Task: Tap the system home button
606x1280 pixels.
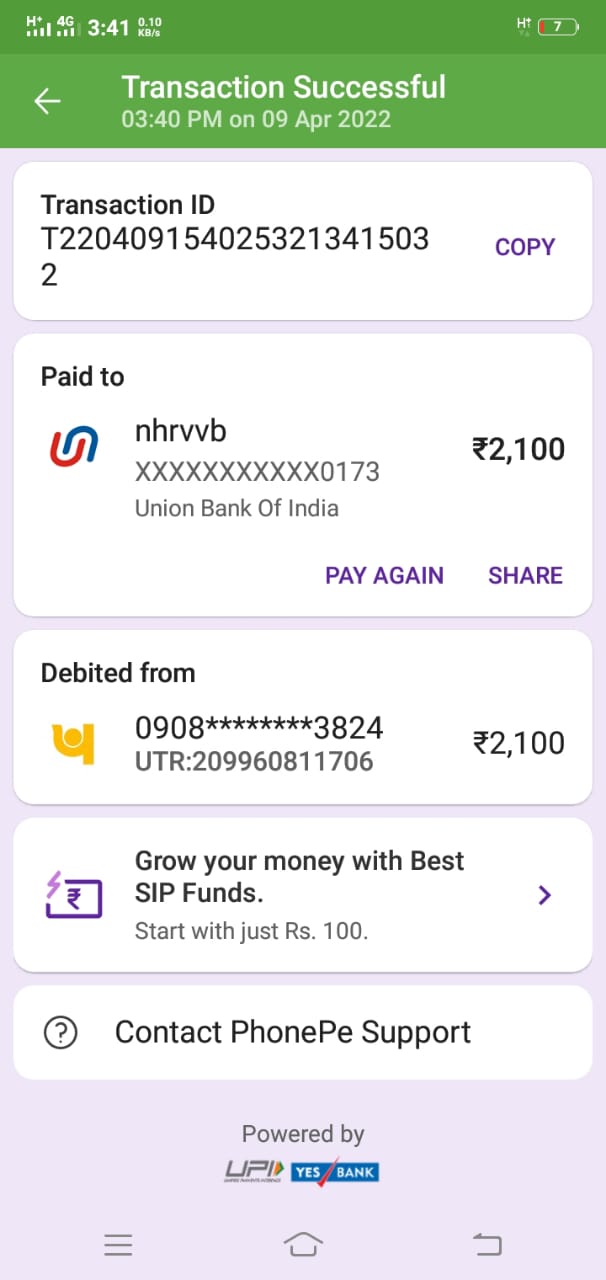Action: click(x=303, y=1244)
